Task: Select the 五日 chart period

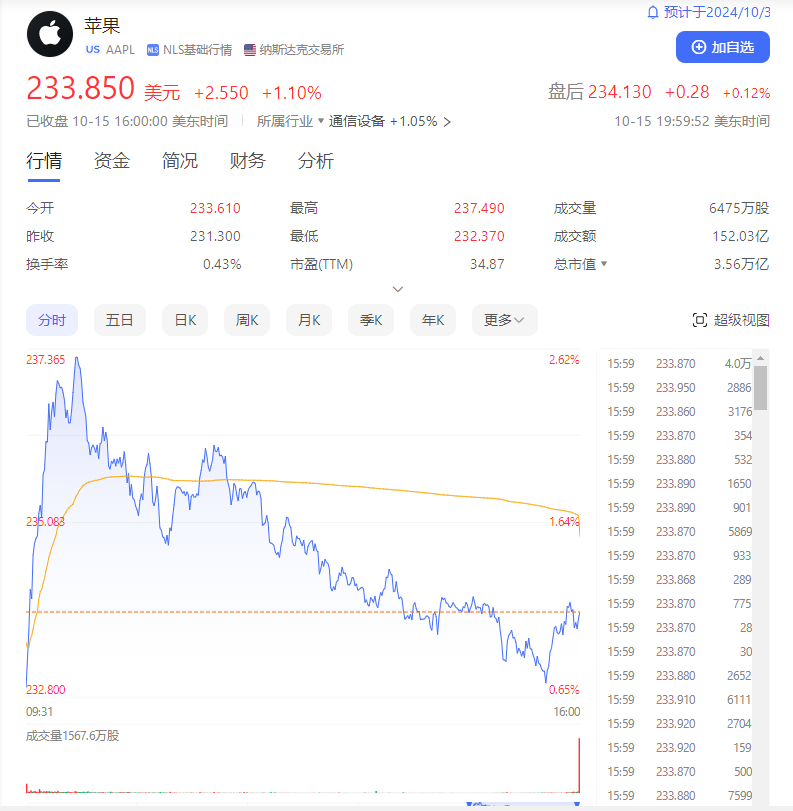Action: pyautogui.click(x=120, y=320)
